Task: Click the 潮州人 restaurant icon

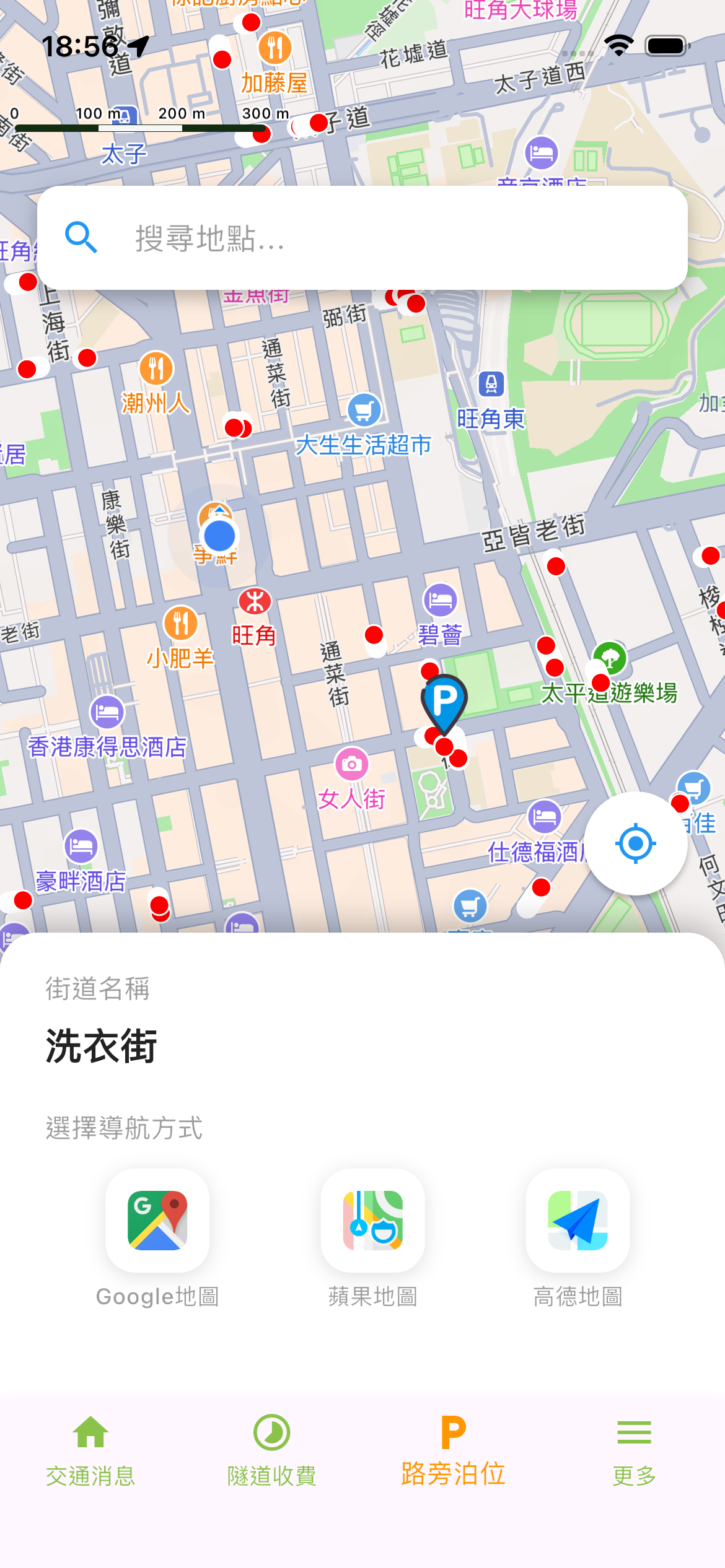Action: [155, 368]
